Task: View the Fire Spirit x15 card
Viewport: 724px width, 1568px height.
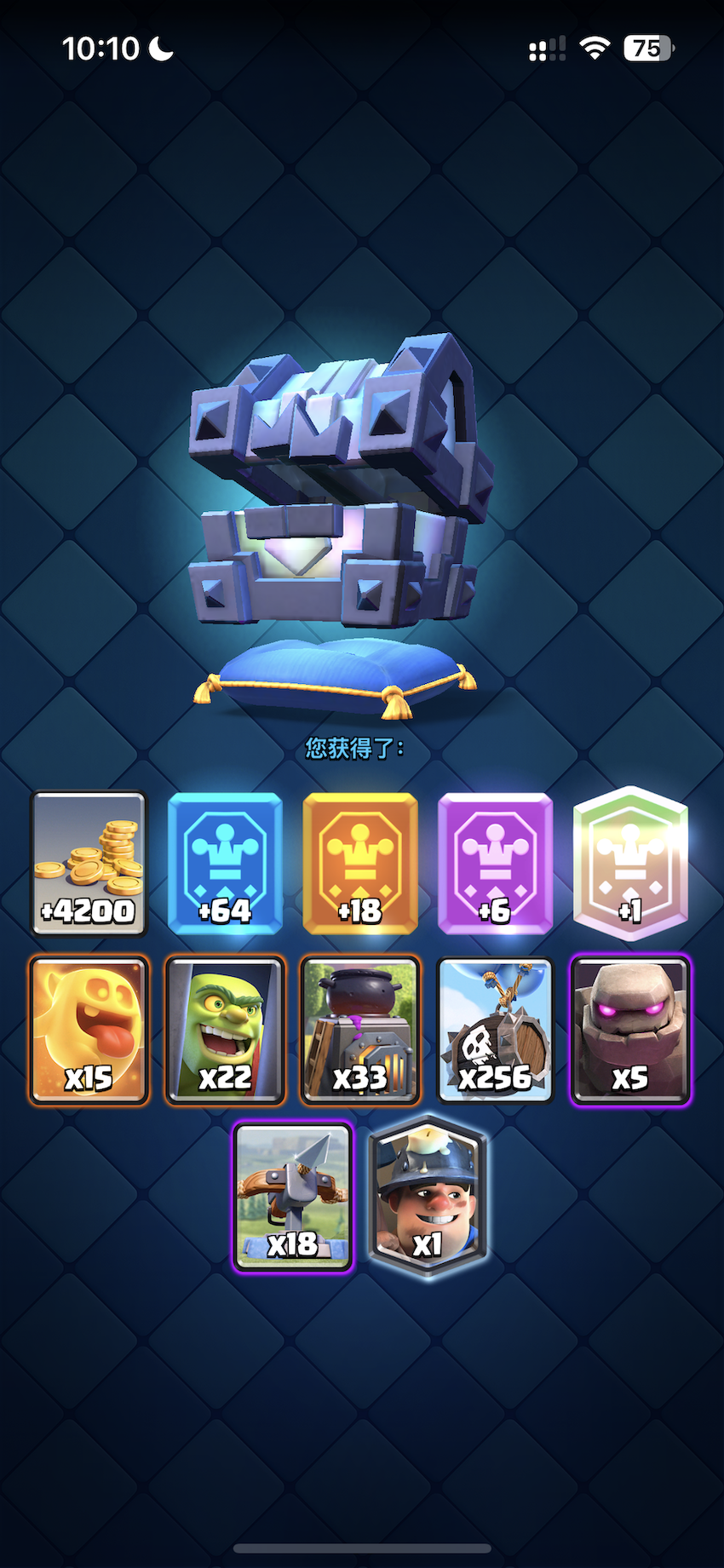Action: (x=89, y=1031)
